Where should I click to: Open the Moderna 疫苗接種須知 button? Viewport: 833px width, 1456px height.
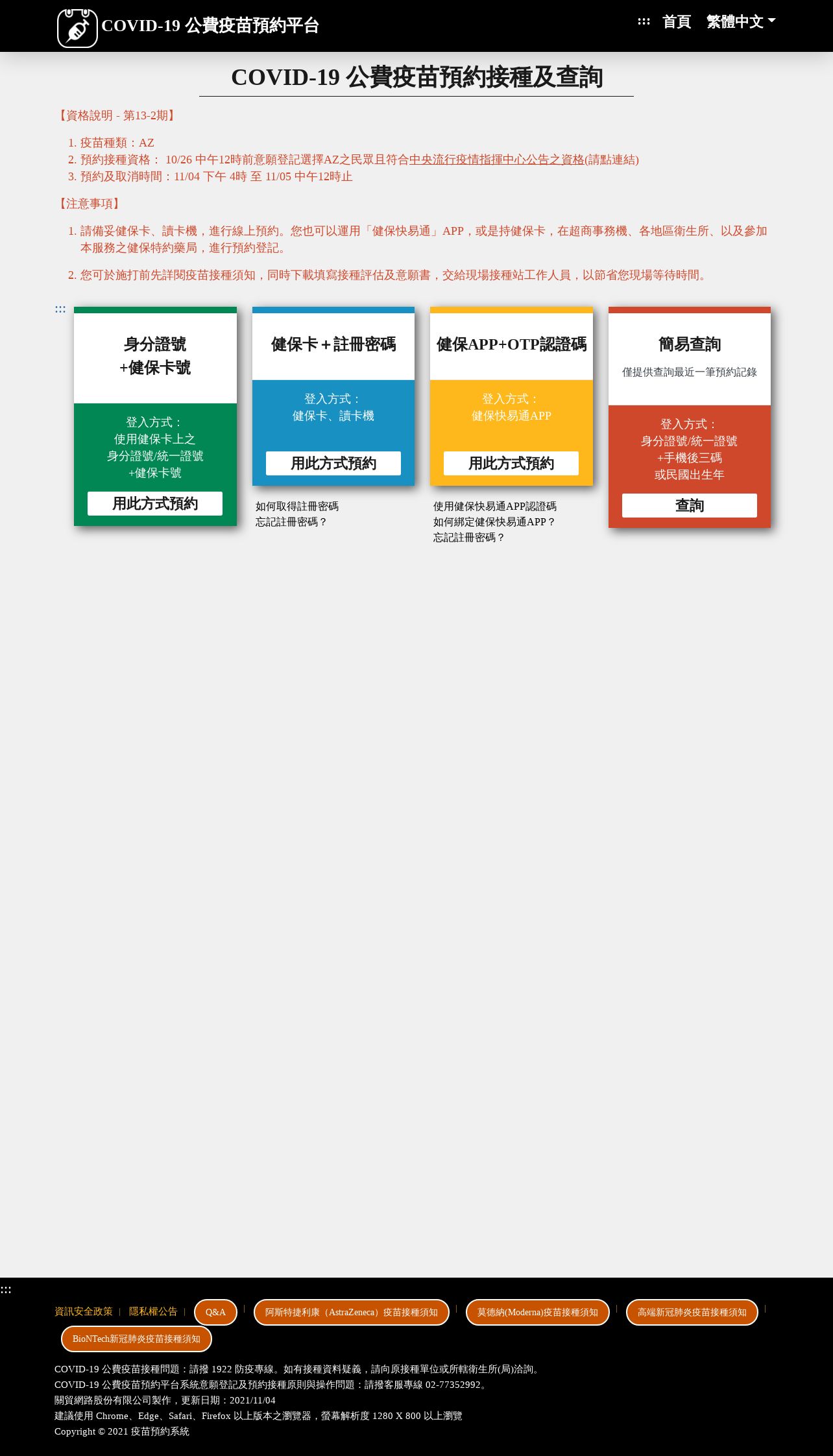pos(538,1312)
